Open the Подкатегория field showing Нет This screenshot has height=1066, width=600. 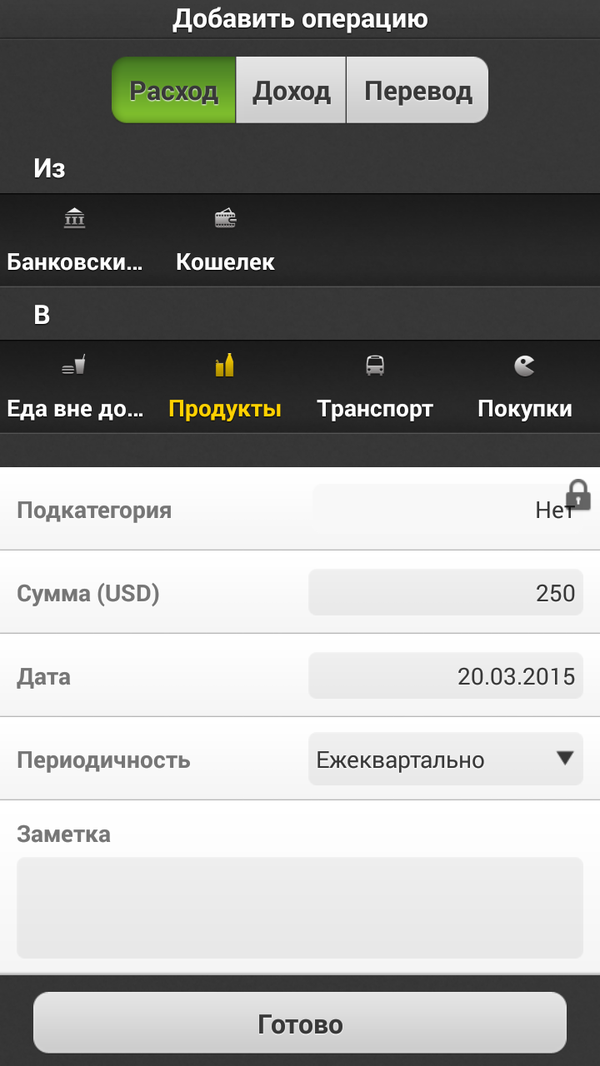pos(445,510)
